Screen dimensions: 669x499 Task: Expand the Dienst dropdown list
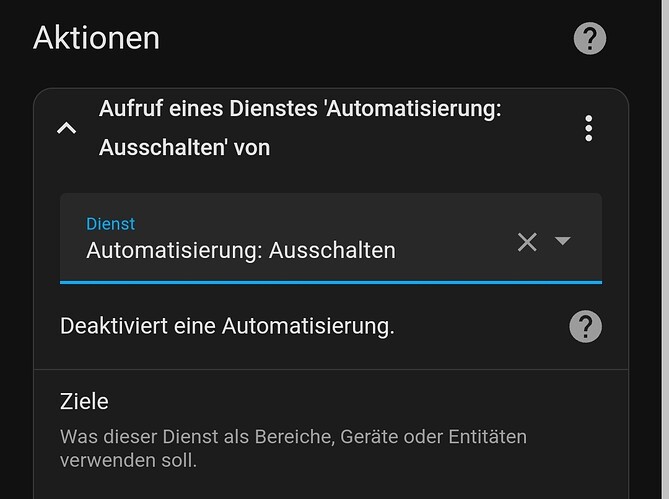pyautogui.click(x=563, y=241)
